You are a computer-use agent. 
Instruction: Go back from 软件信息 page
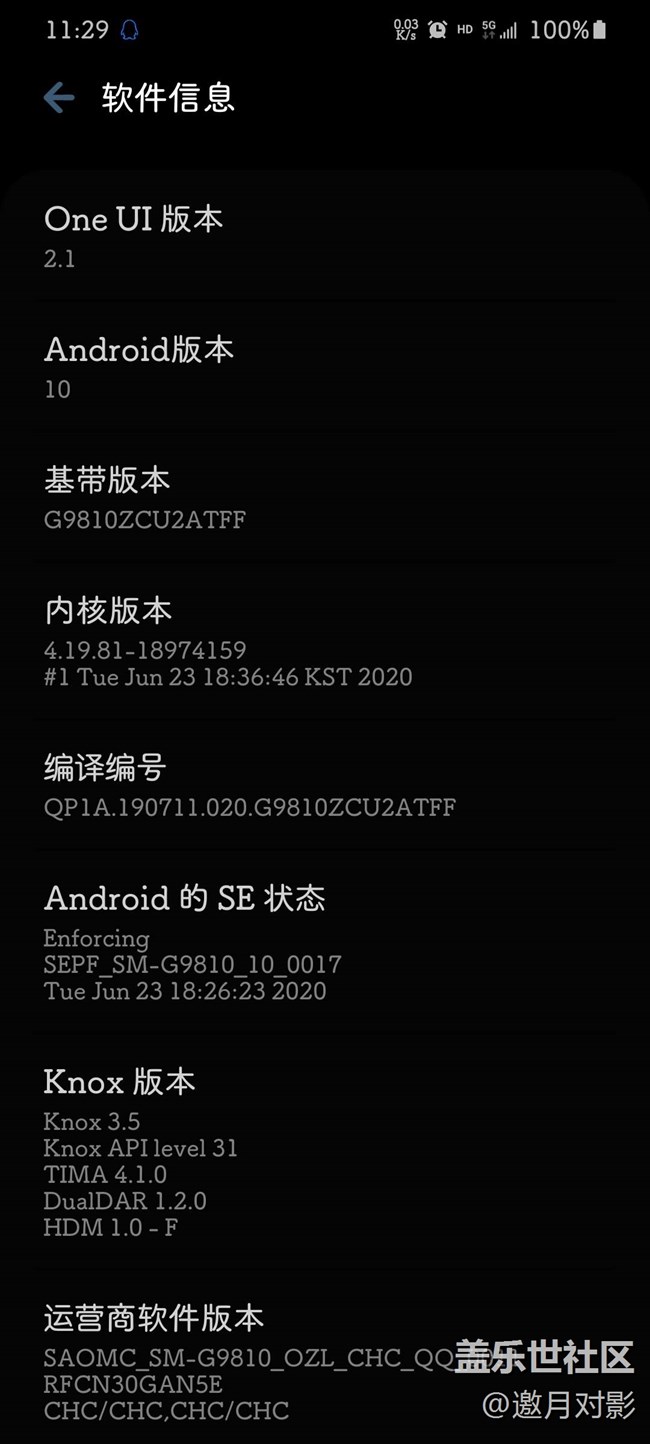(x=59, y=98)
